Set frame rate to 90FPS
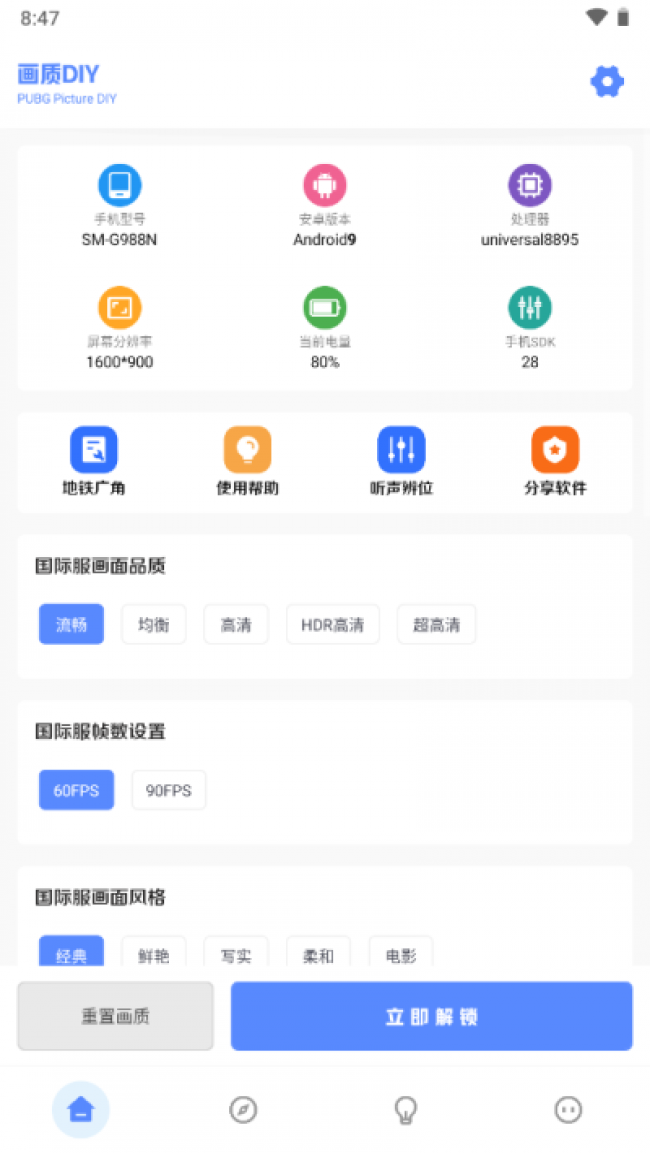Viewport: 650px width, 1153px height. click(x=168, y=790)
